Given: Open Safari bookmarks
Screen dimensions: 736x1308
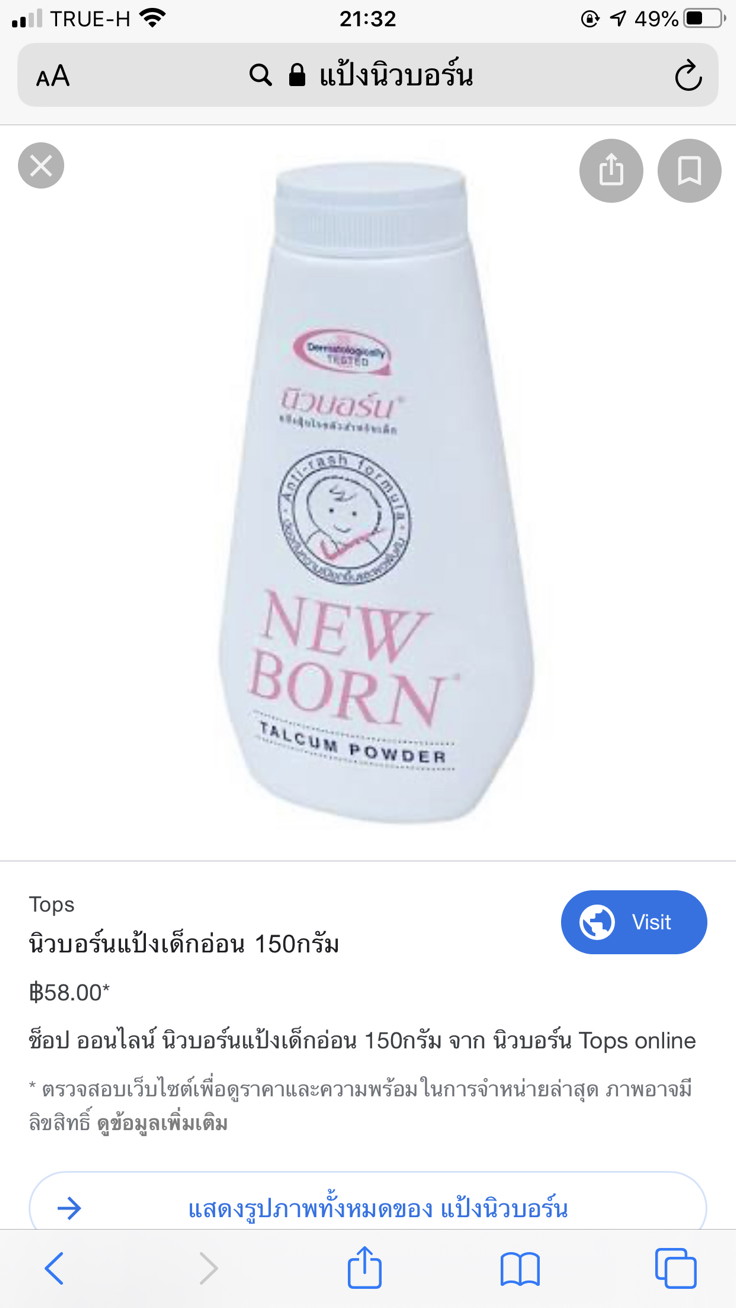Looking at the screenshot, I should pos(520,1268).
